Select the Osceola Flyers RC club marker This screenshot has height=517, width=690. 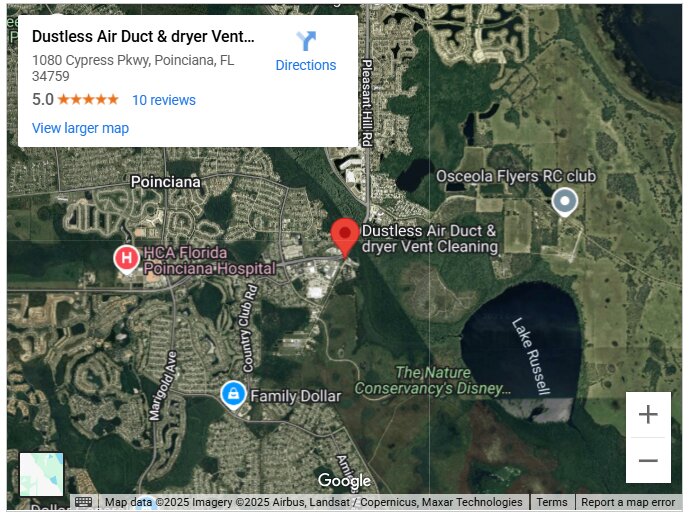tap(565, 201)
